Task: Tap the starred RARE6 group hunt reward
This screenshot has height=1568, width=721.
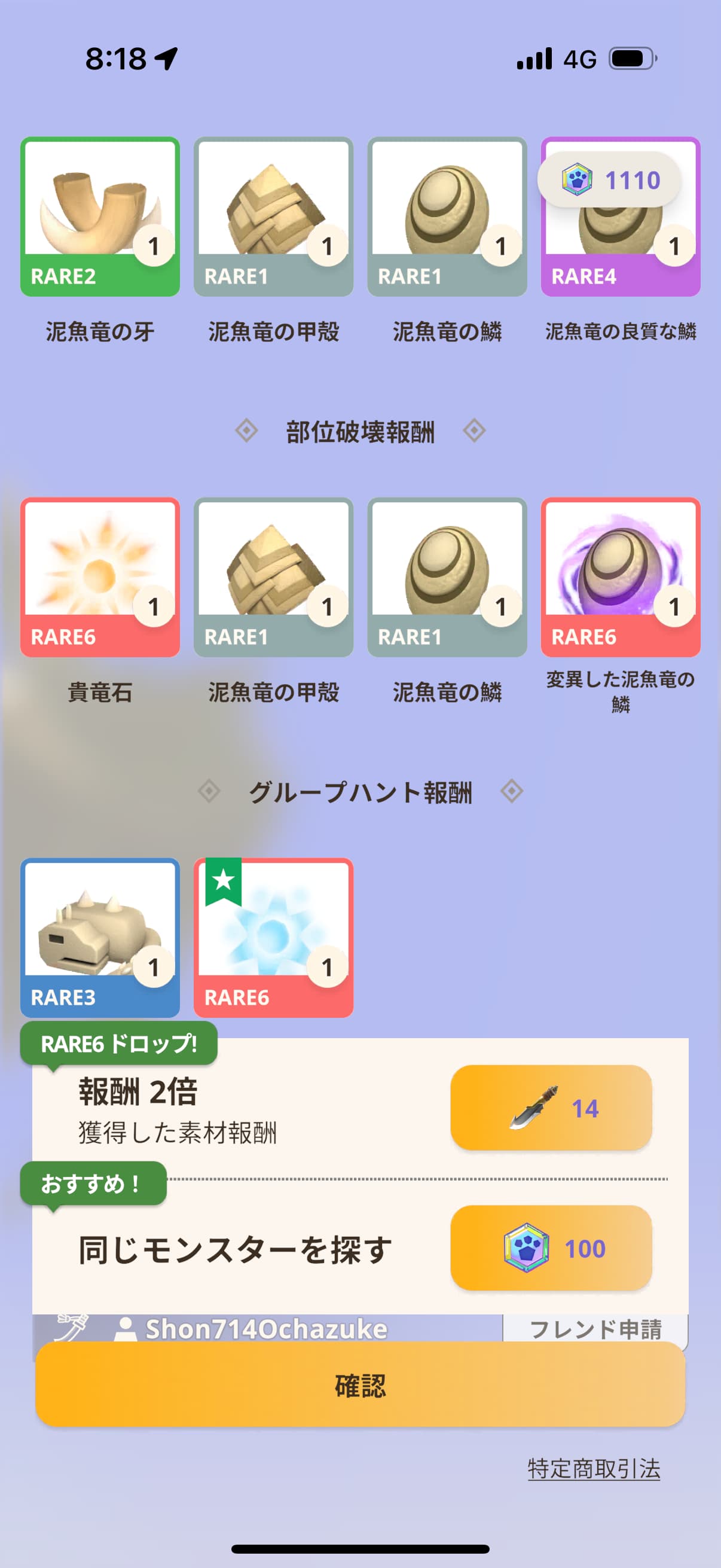Action: (x=273, y=938)
